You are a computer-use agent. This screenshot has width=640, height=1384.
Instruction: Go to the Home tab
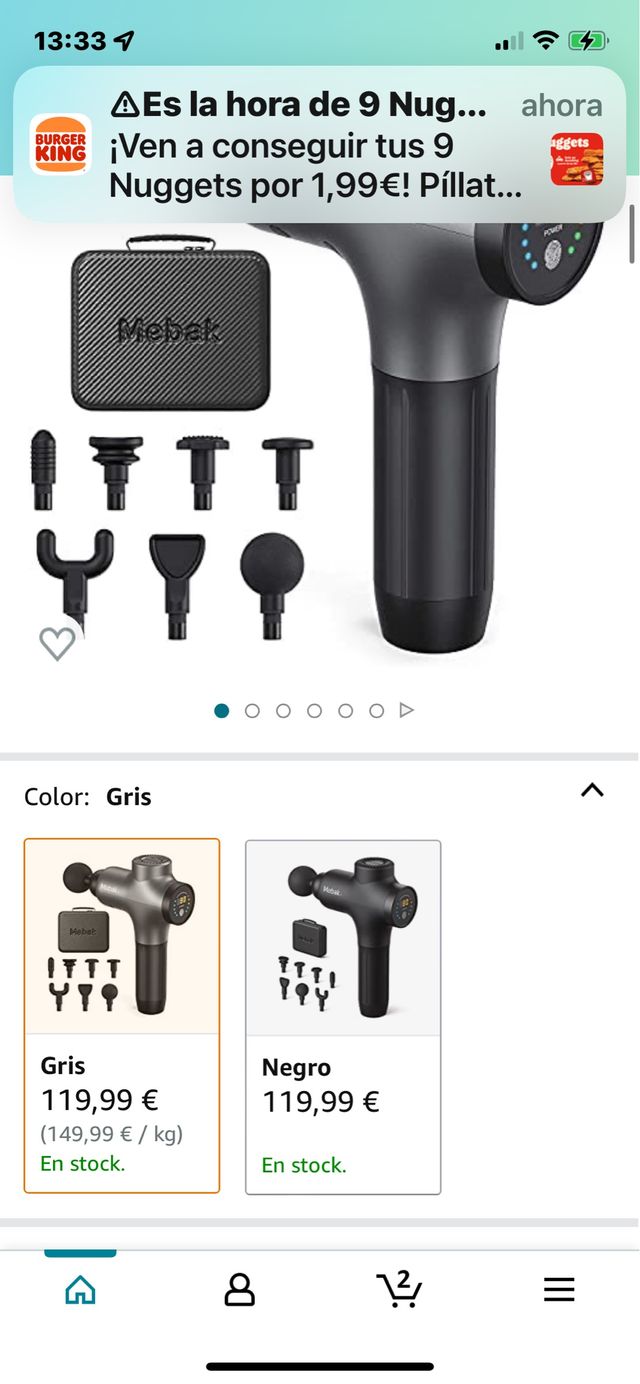pos(80,1290)
